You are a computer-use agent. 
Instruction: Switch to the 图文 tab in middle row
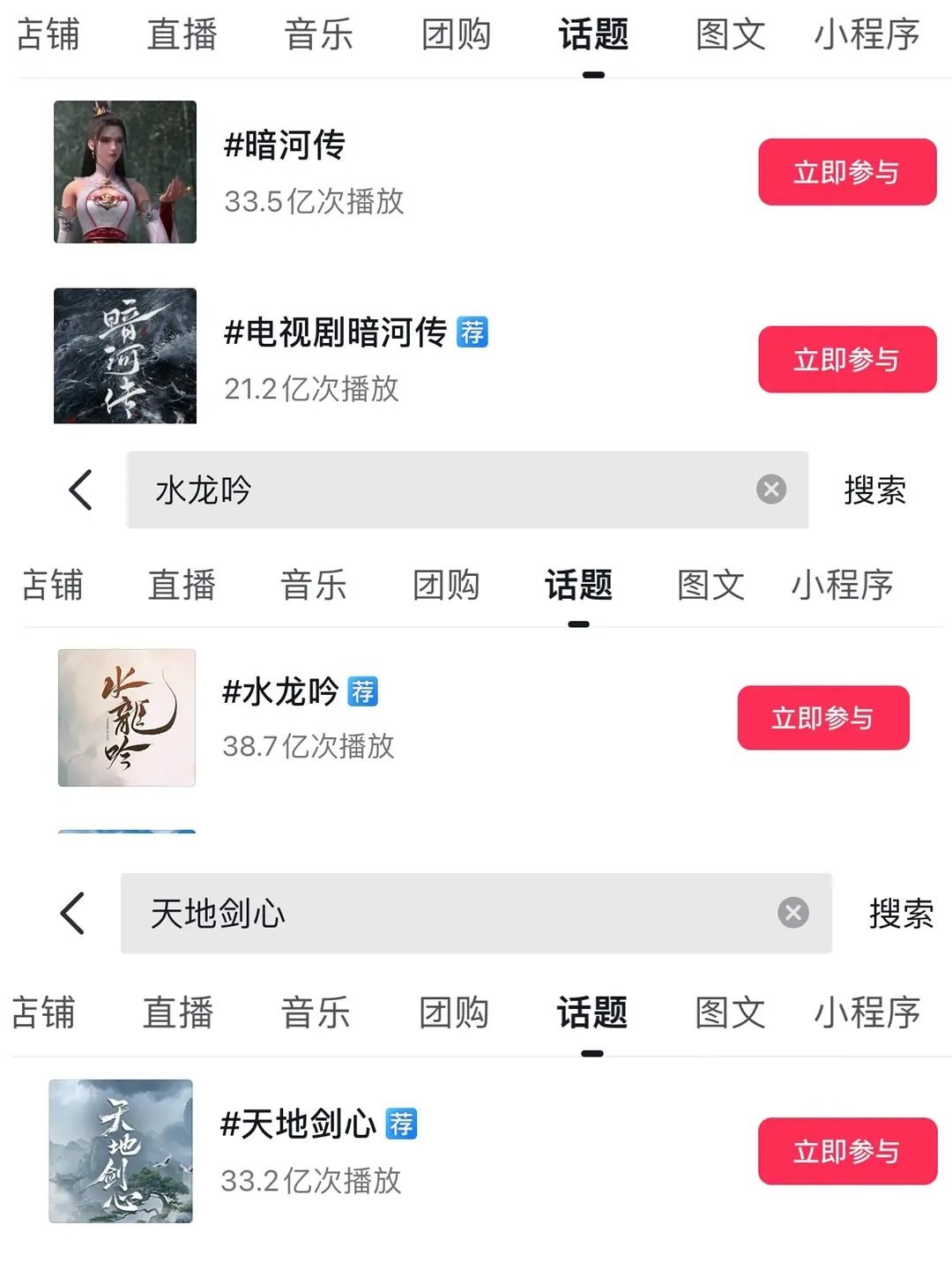point(710,585)
